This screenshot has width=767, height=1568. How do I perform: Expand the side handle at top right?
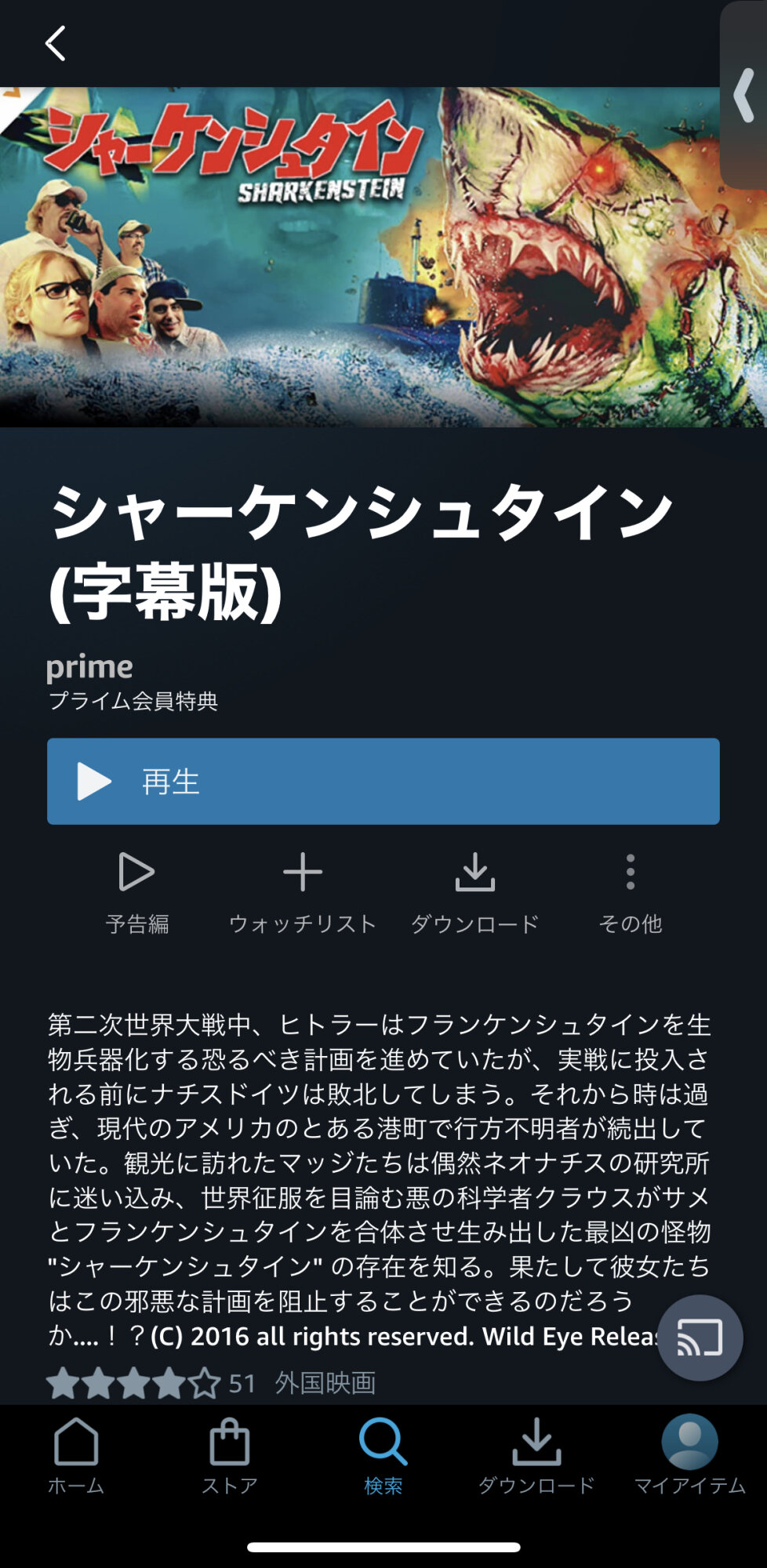[x=743, y=96]
